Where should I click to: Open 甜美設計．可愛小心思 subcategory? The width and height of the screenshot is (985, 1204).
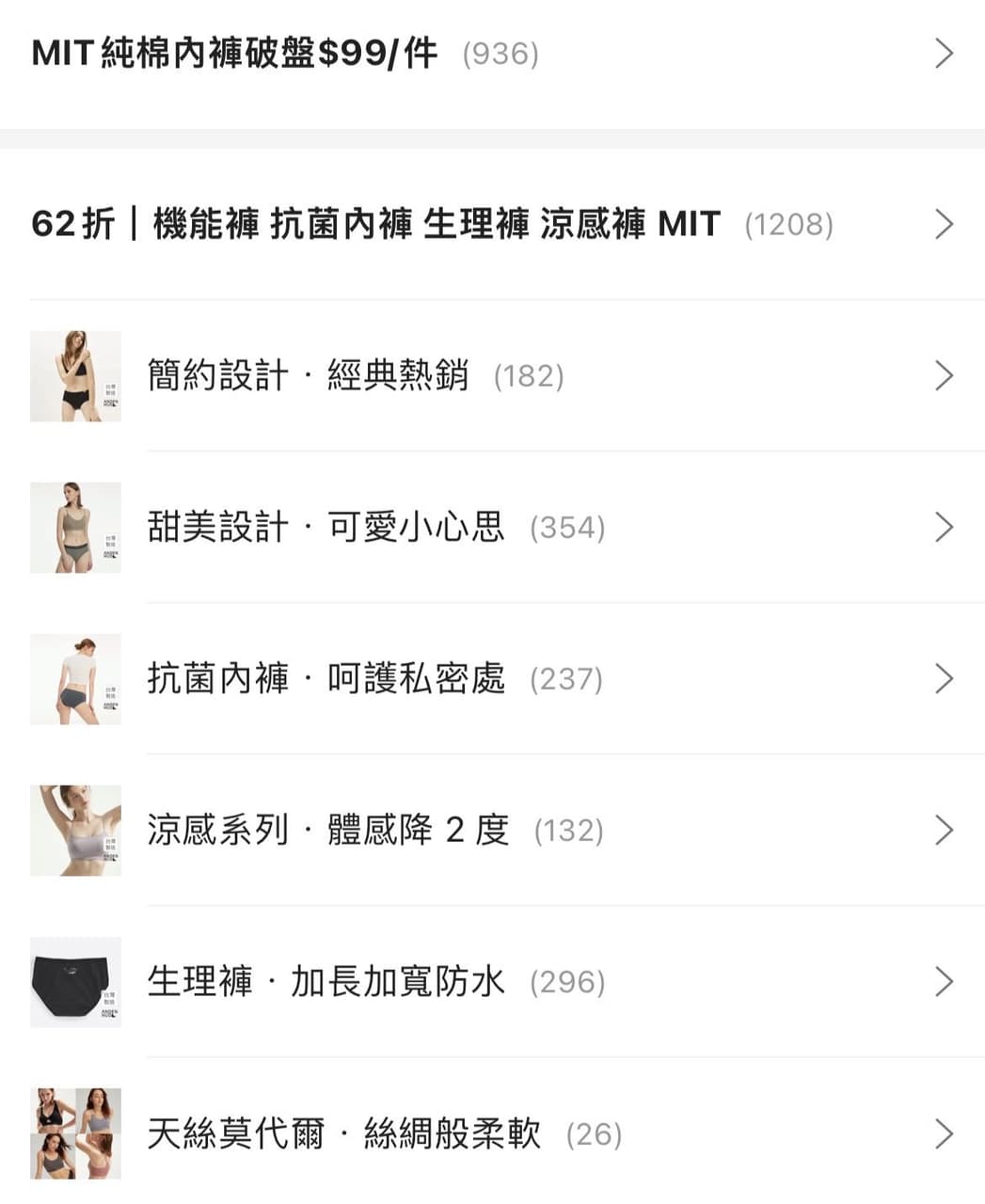(x=326, y=528)
